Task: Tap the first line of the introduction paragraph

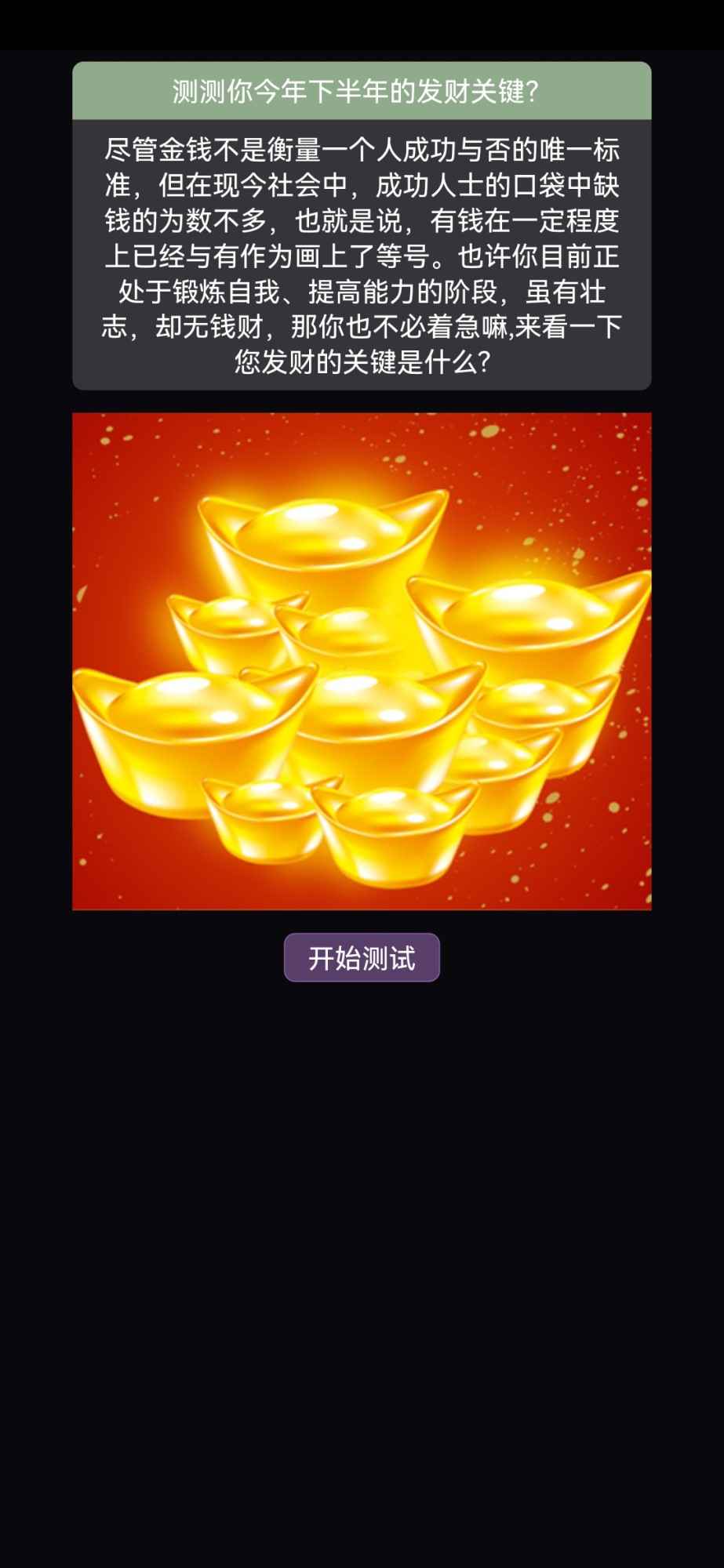Action: pyautogui.click(x=362, y=147)
